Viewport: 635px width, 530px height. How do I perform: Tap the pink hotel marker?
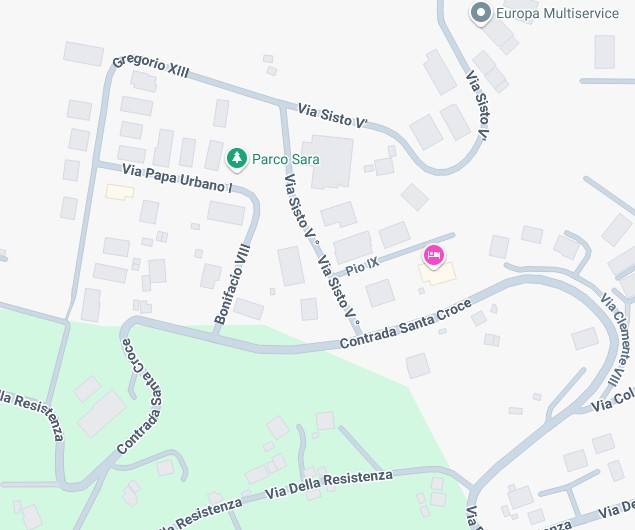click(434, 256)
